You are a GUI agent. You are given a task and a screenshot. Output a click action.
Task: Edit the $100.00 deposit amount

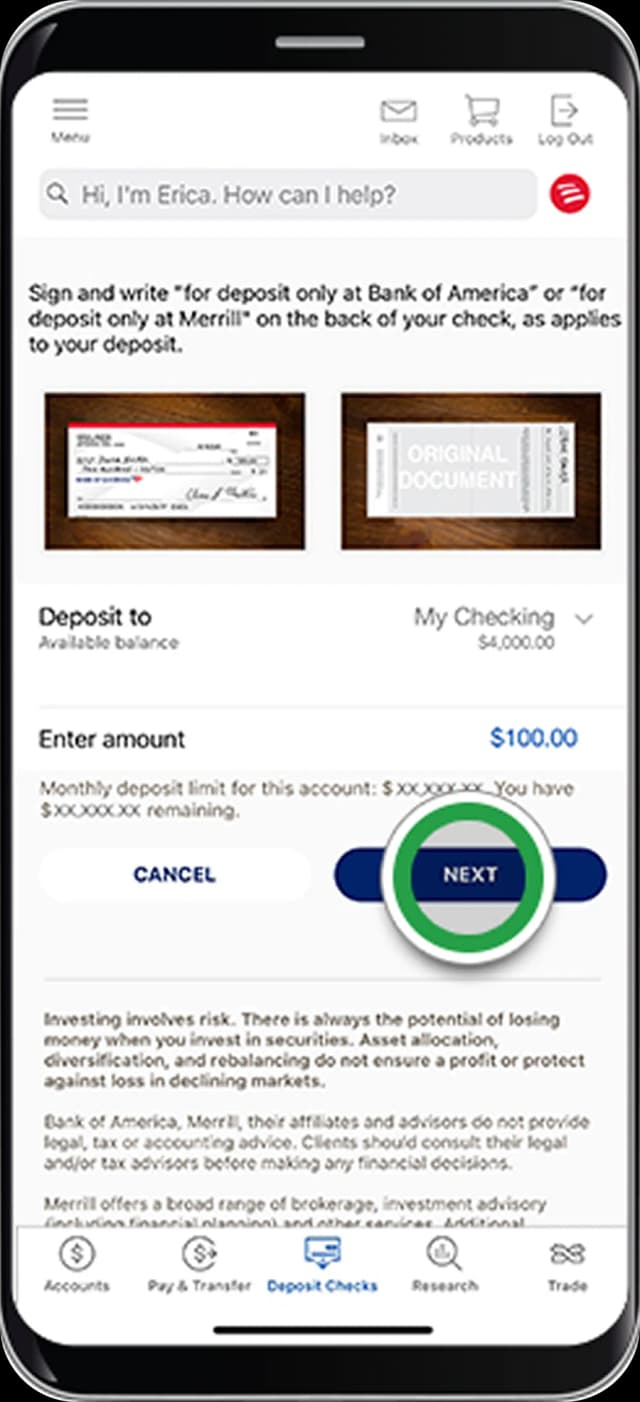(x=533, y=739)
